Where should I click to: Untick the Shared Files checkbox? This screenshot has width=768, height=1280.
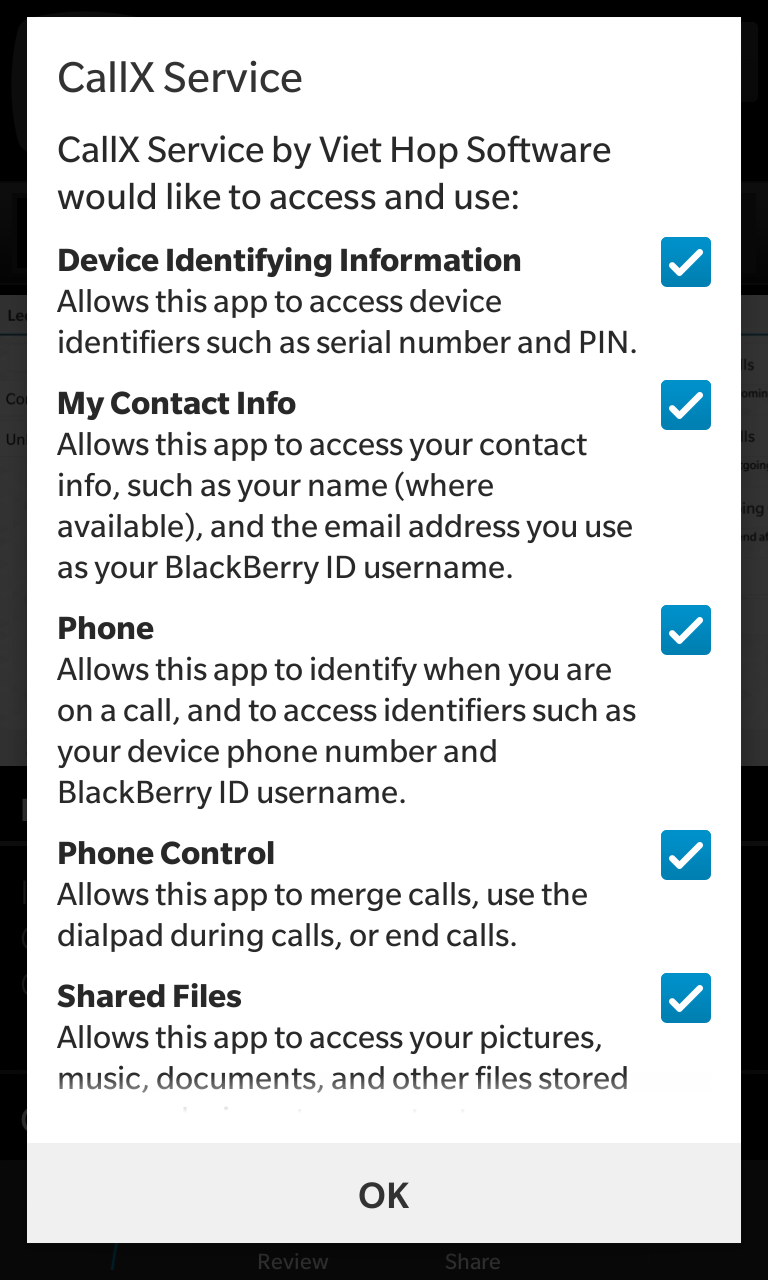(x=686, y=998)
